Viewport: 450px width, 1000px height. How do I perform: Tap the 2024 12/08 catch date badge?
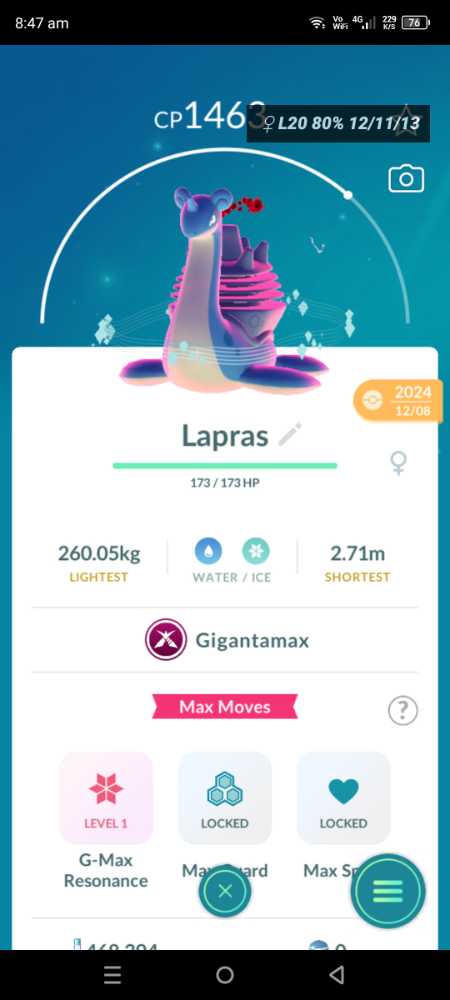click(x=399, y=401)
